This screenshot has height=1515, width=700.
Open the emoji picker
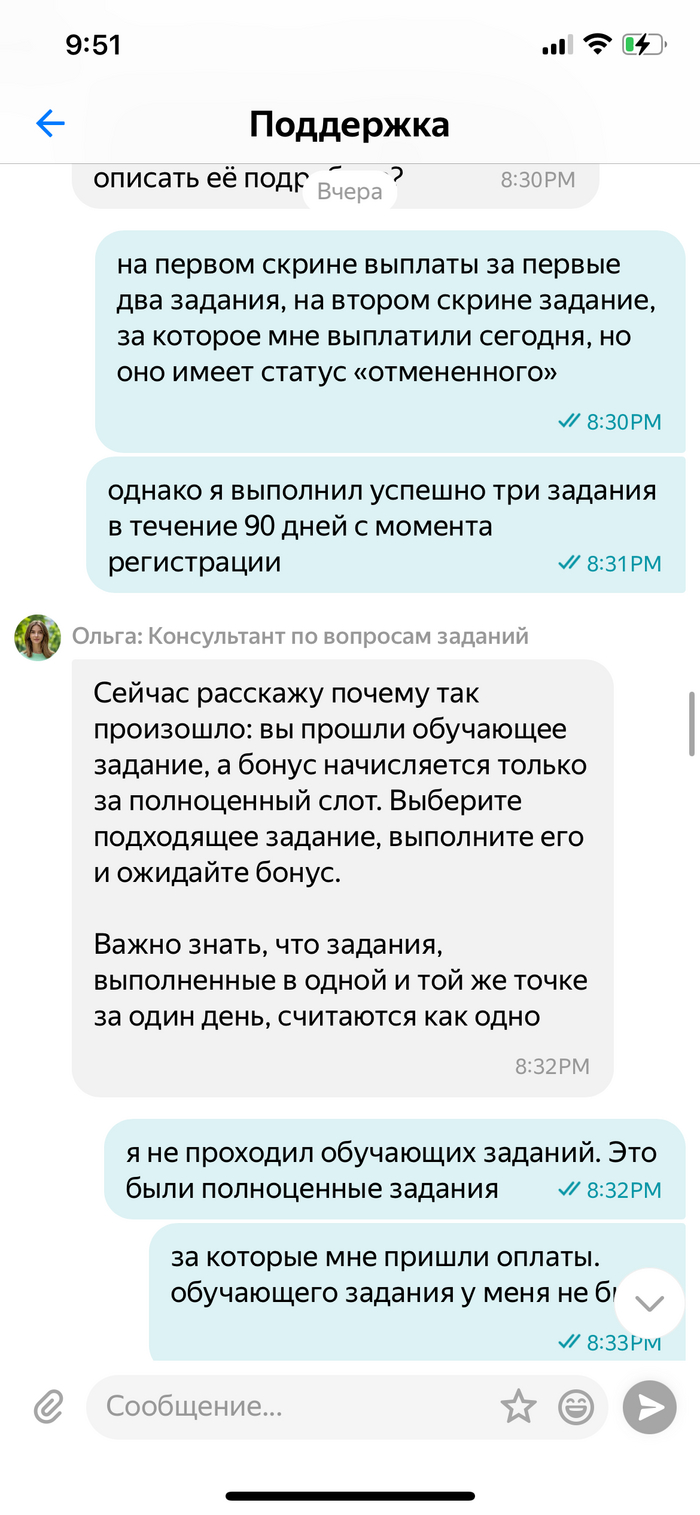(x=575, y=1407)
